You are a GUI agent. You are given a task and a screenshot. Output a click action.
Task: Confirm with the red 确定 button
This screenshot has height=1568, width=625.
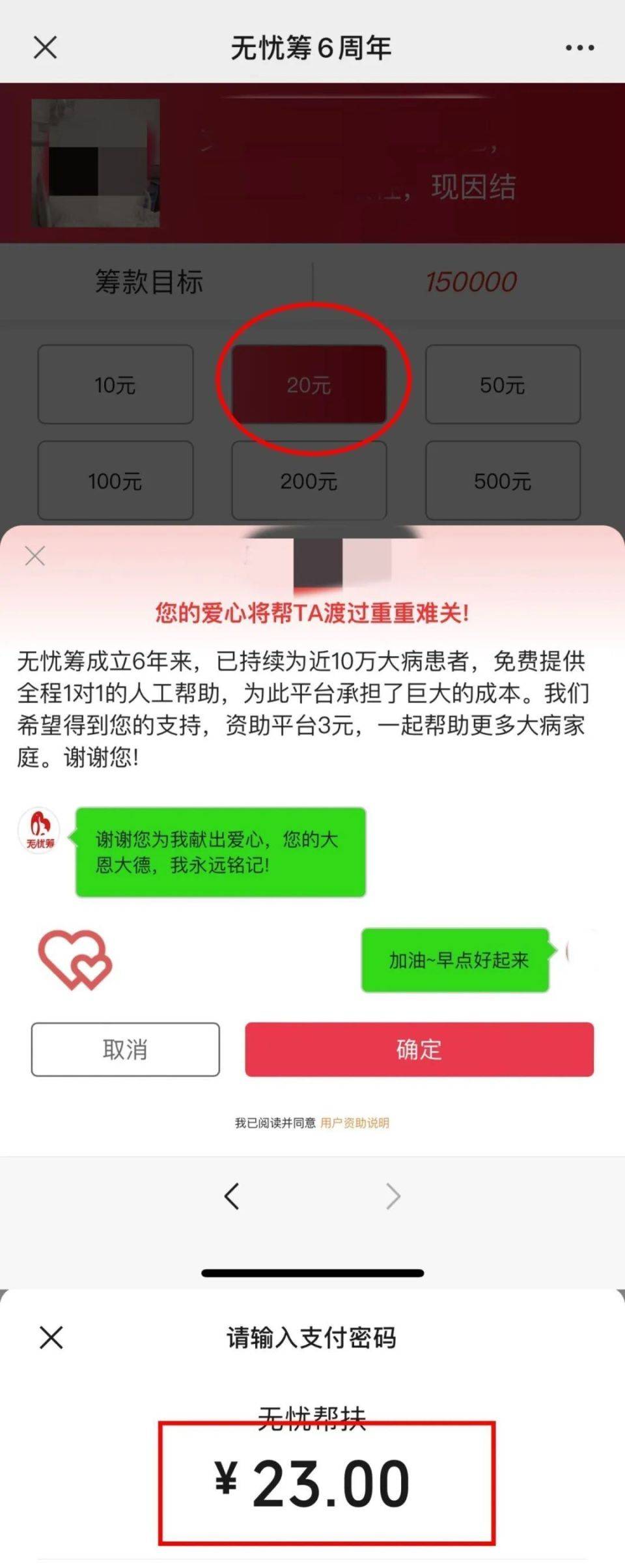click(x=419, y=1049)
